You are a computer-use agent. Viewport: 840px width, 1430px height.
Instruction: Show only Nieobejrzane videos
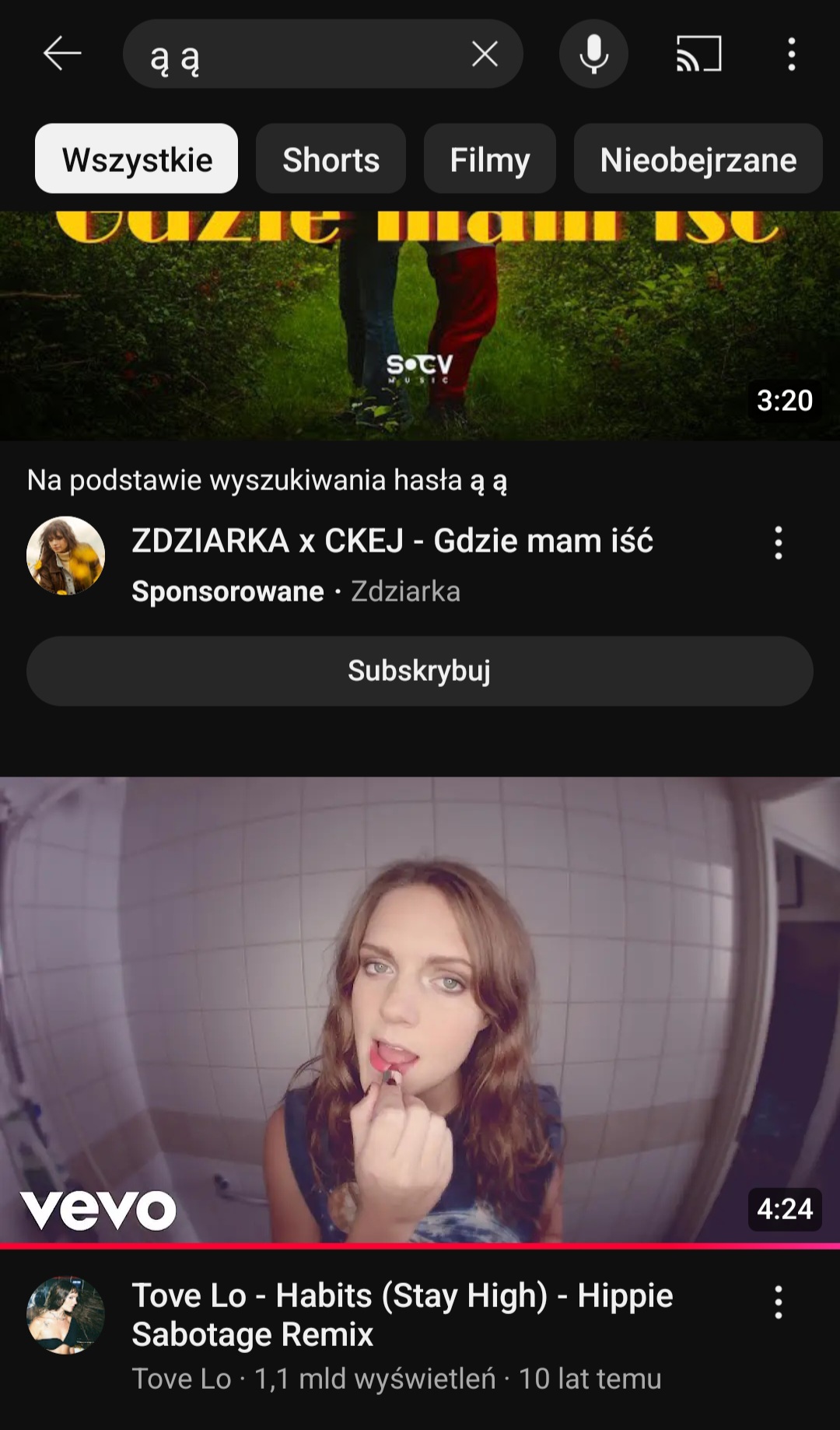(698, 159)
